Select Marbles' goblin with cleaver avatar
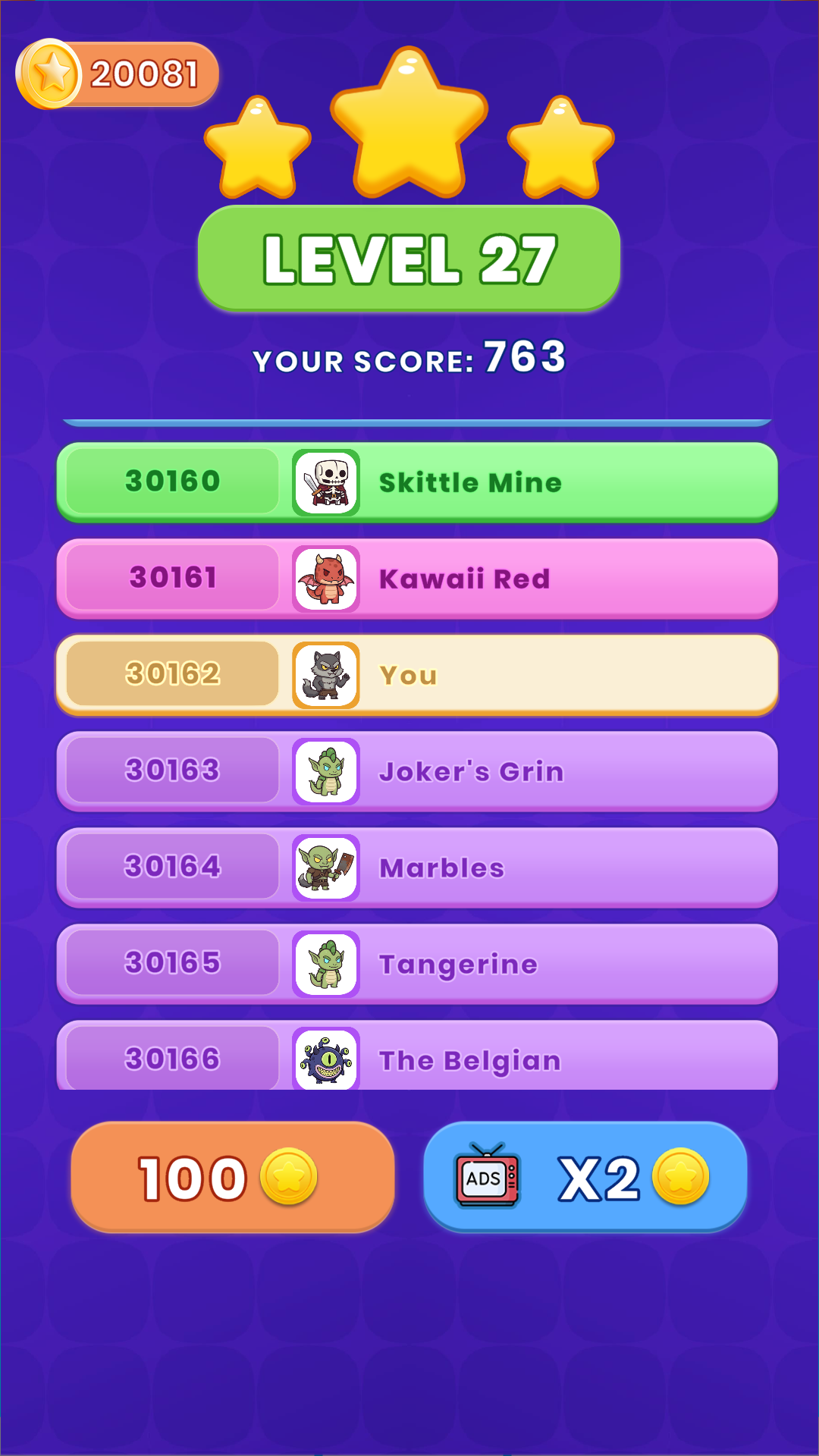The height and width of the screenshot is (1456, 819). coord(326,866)
